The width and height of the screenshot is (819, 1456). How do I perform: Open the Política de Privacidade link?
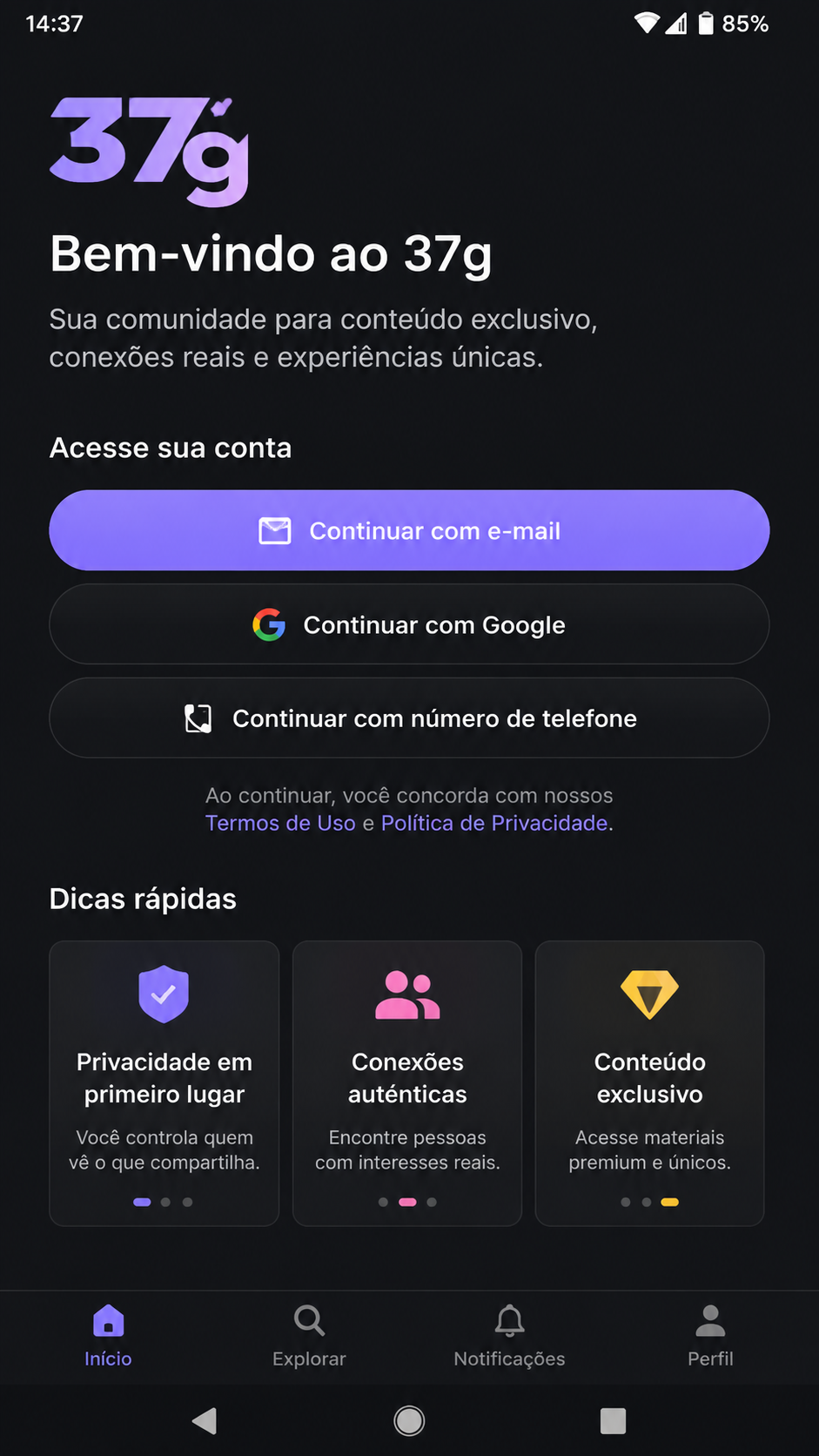pyautogui.click(x=494, y=823)
